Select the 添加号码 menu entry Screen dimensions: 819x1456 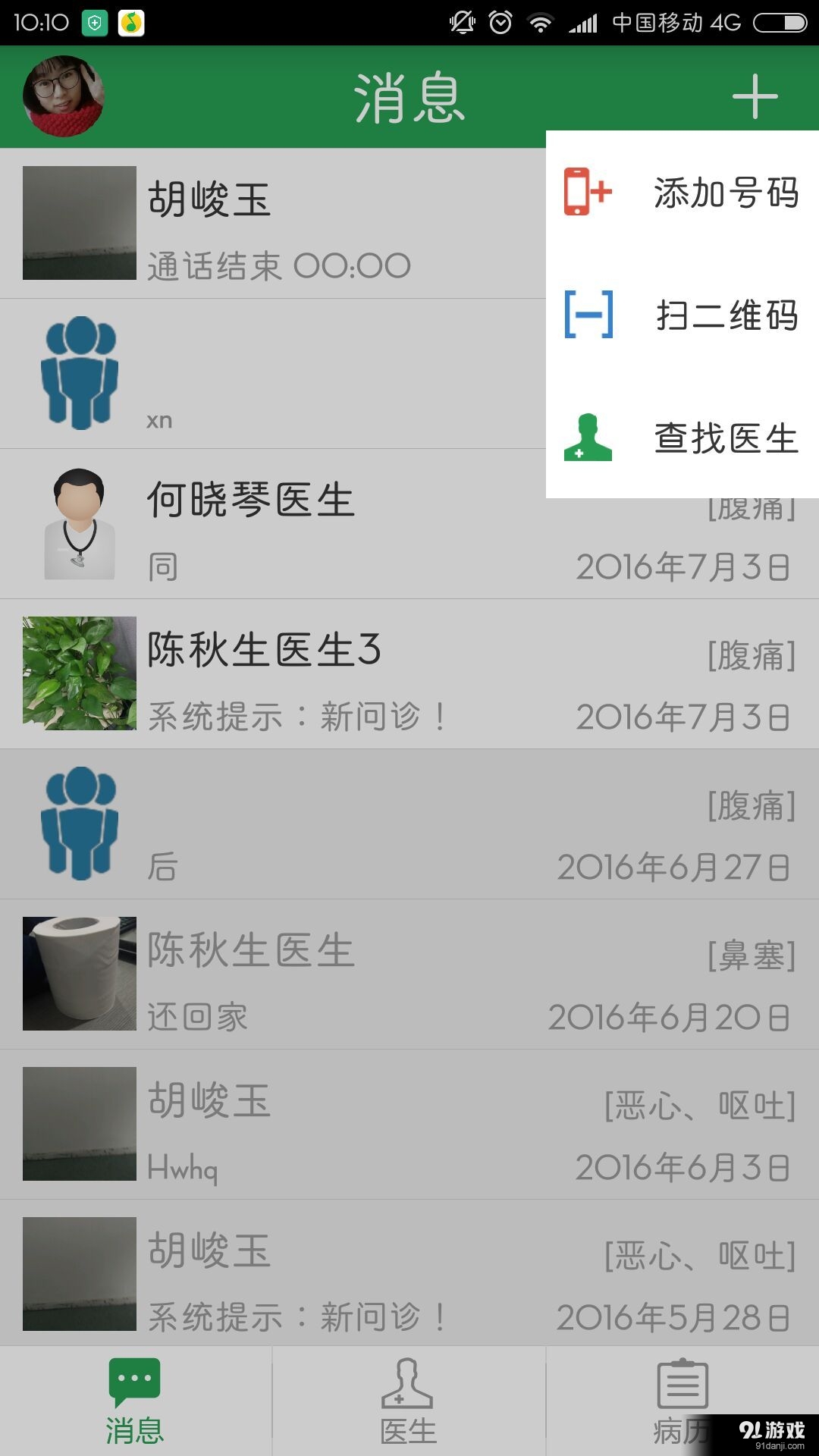point(726,193)
